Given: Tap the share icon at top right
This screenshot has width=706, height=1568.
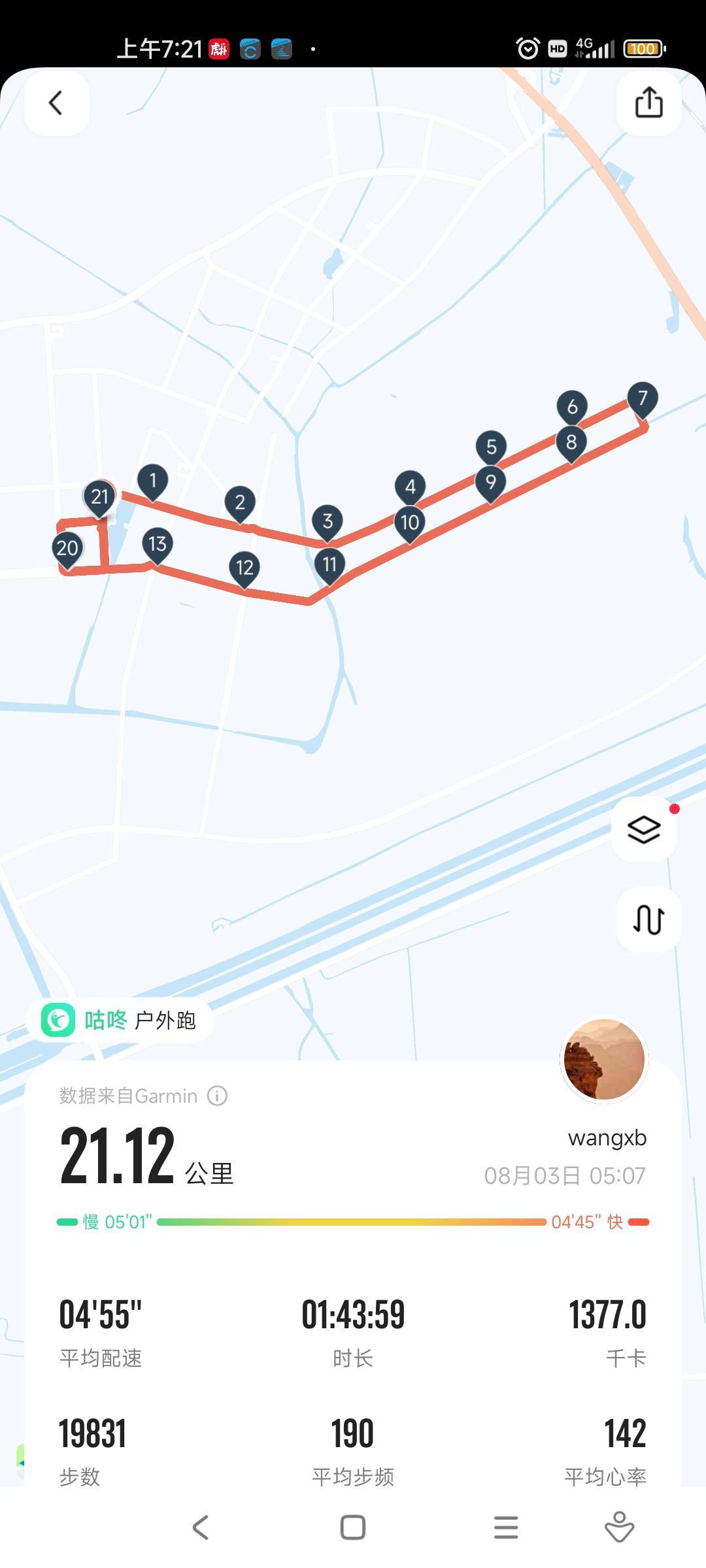Looking at the screenshot, I should (648, 103).
